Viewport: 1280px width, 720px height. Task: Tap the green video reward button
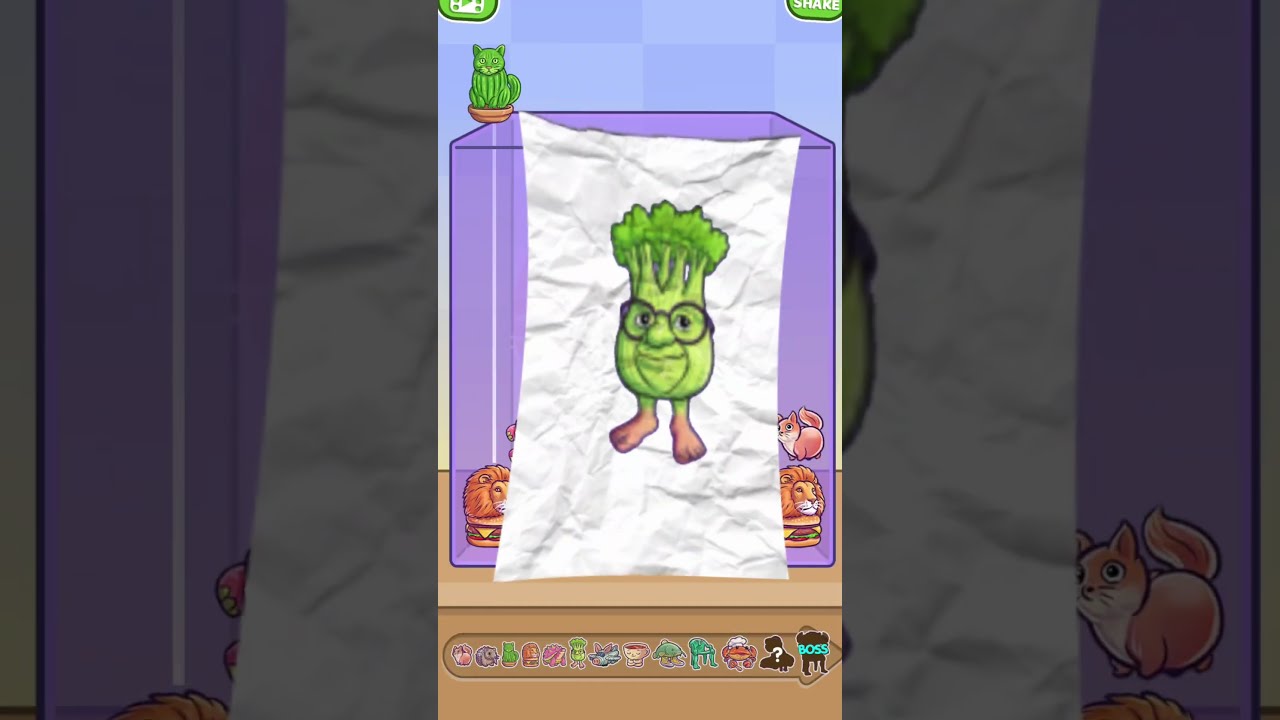click(x=467, y=8)
